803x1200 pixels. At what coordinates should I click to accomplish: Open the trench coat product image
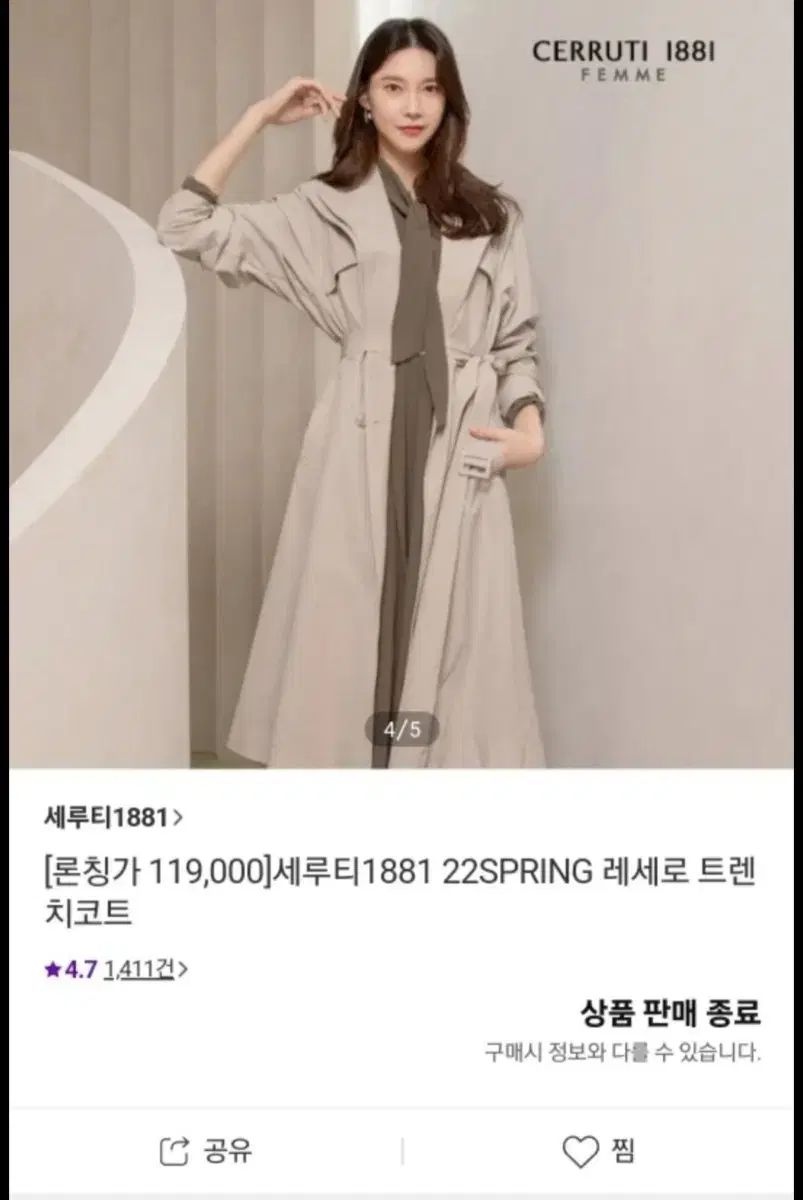click(x=400, y=400)
